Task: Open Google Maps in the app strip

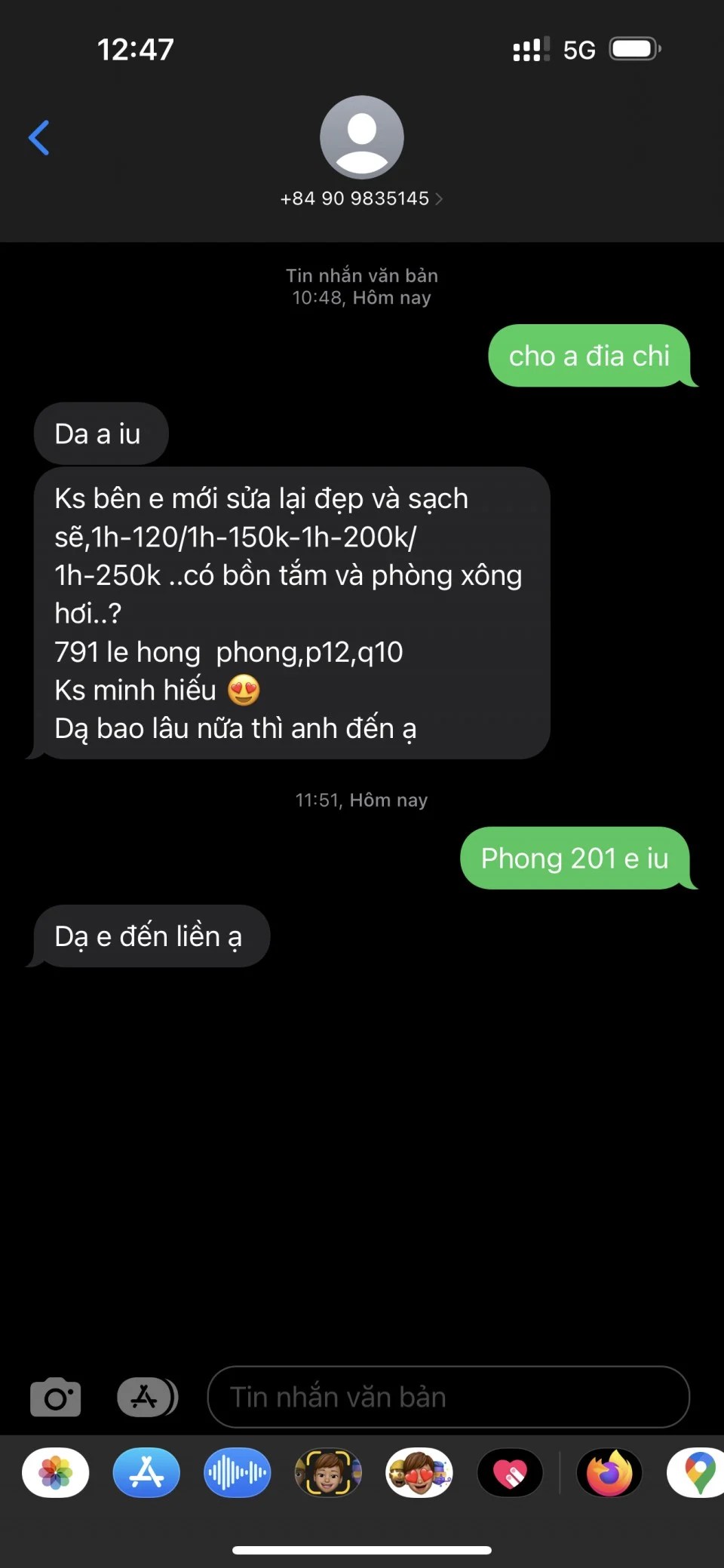Action: click(698, 1472)
